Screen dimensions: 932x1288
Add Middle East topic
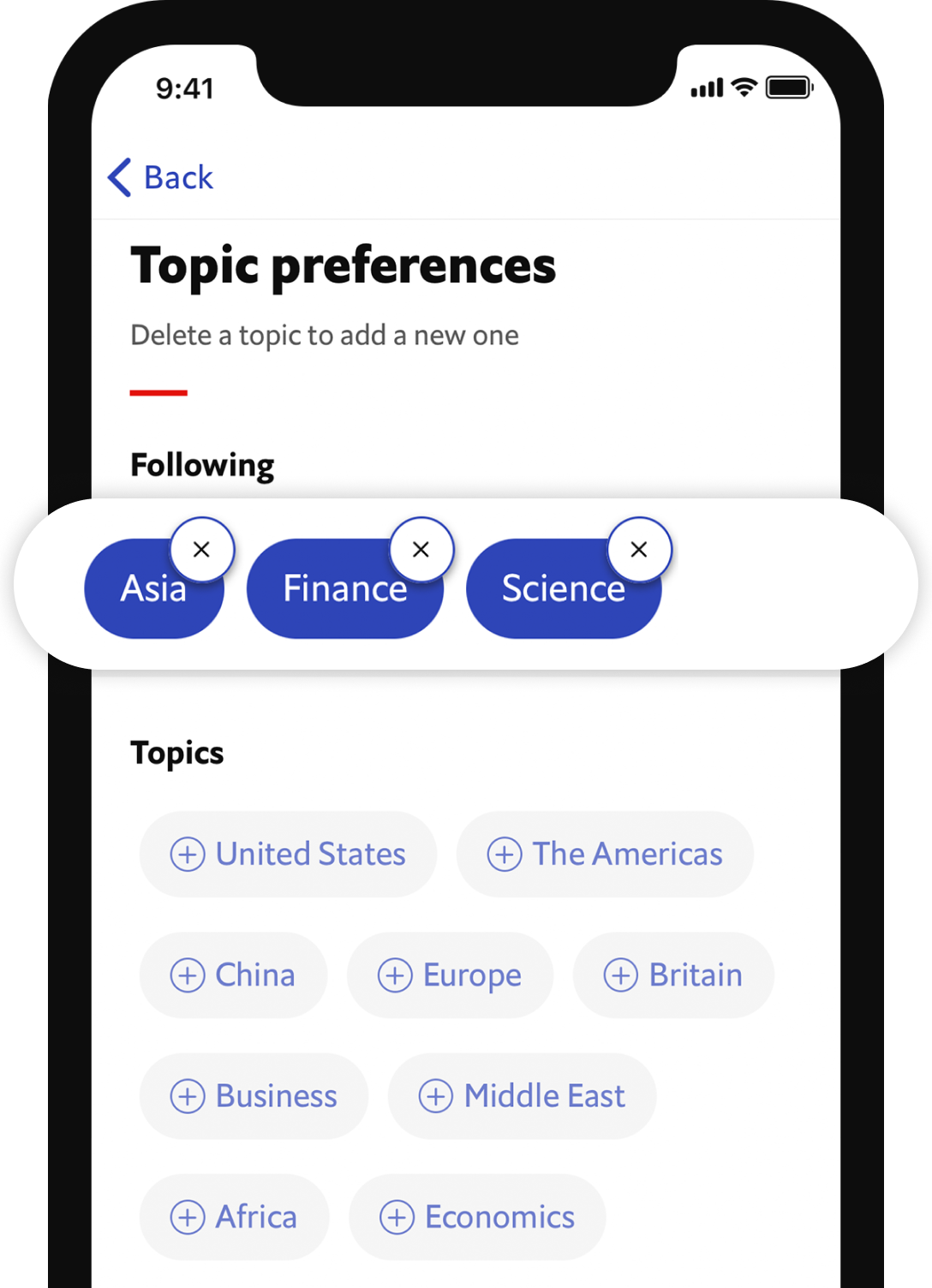[x=522, y=1096]
